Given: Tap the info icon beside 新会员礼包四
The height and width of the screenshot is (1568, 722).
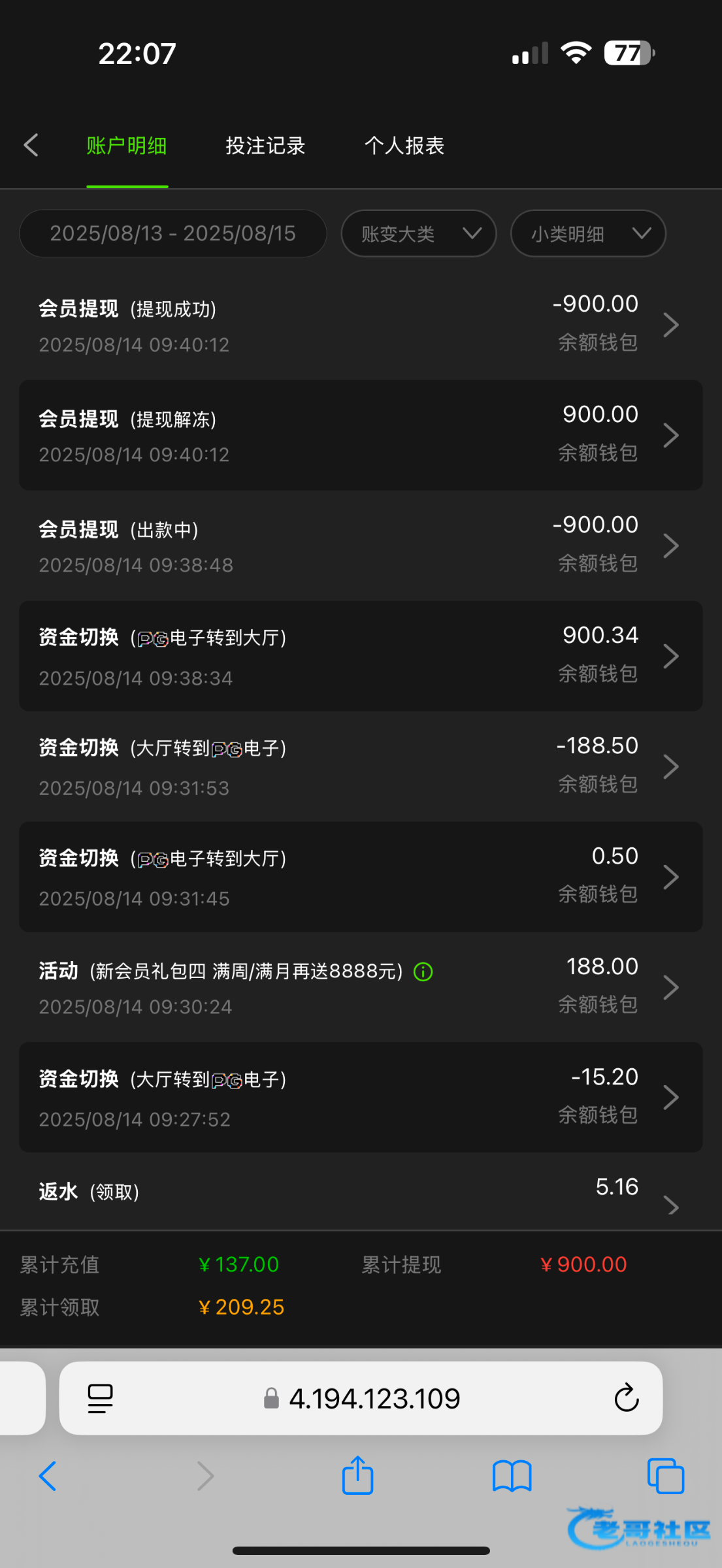Looking at the screenshot, I should 423,972.
